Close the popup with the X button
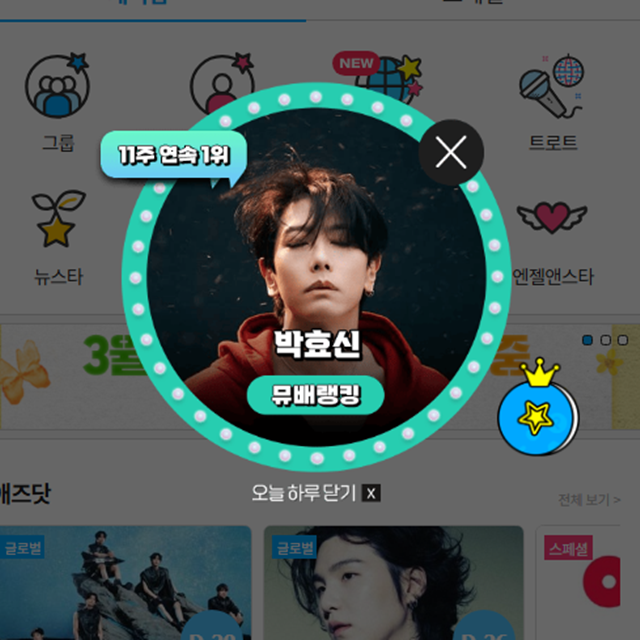 pos(452,153)
